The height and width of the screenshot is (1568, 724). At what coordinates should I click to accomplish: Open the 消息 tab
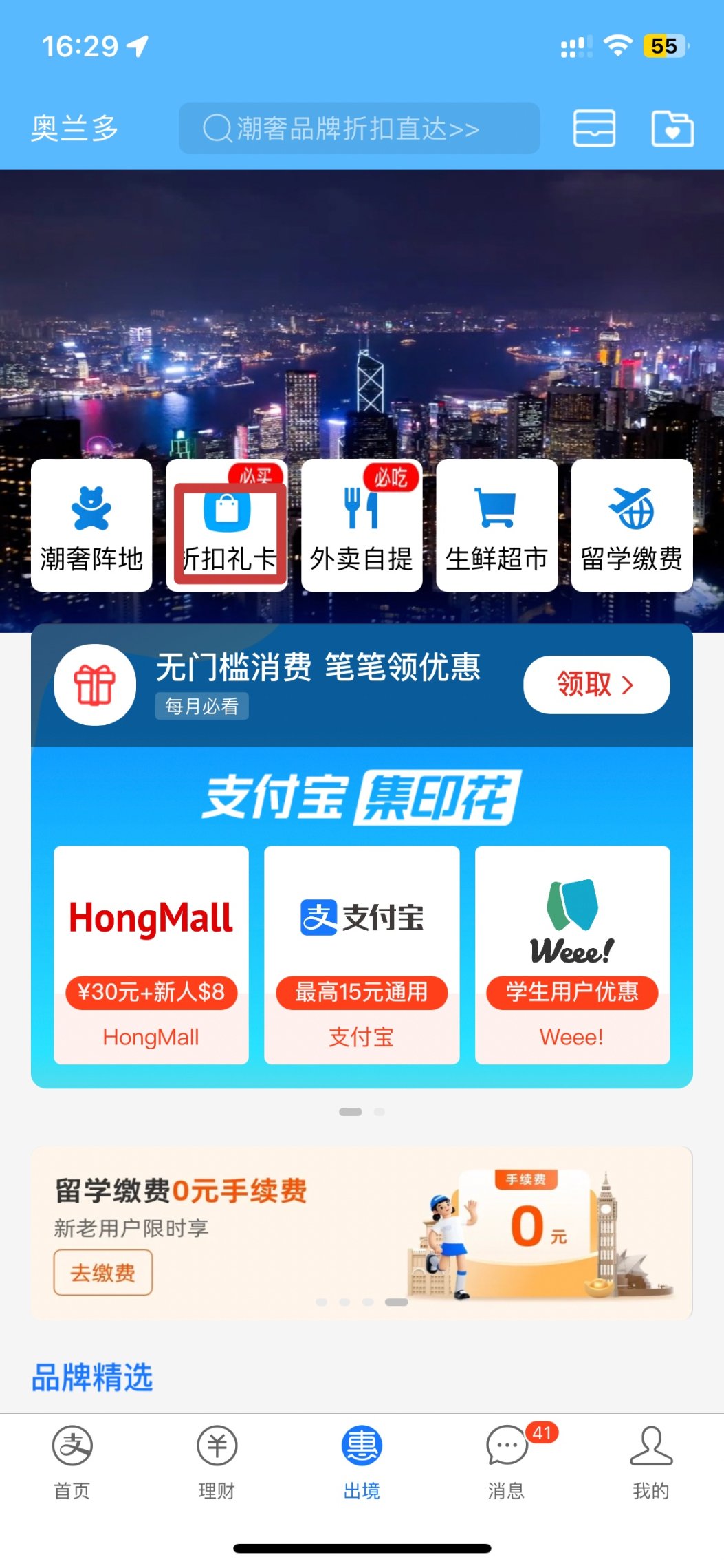507,1460
